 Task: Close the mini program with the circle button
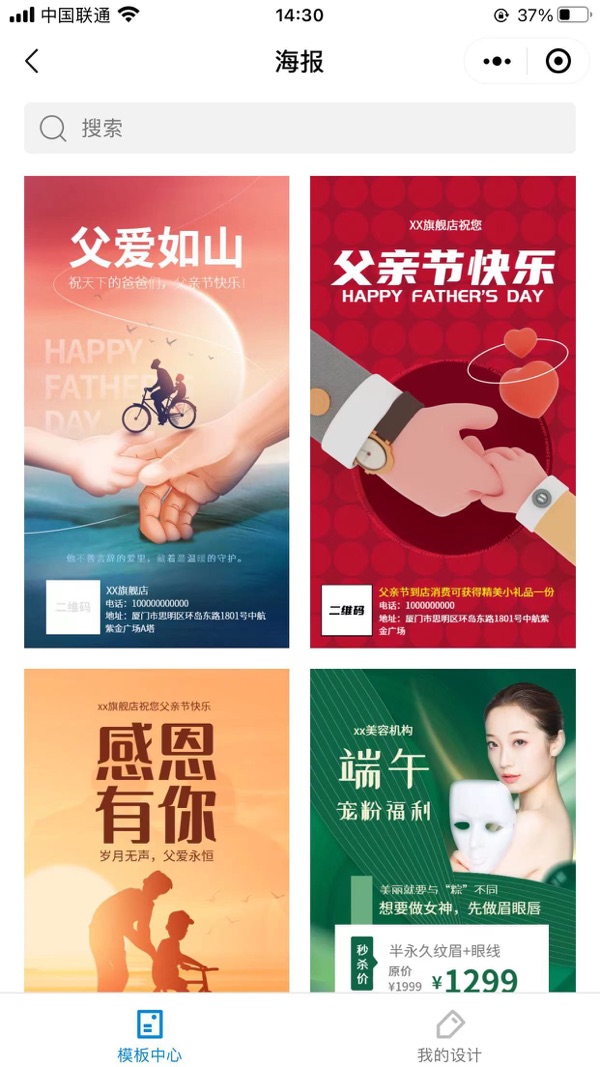[x=558, y=62]
